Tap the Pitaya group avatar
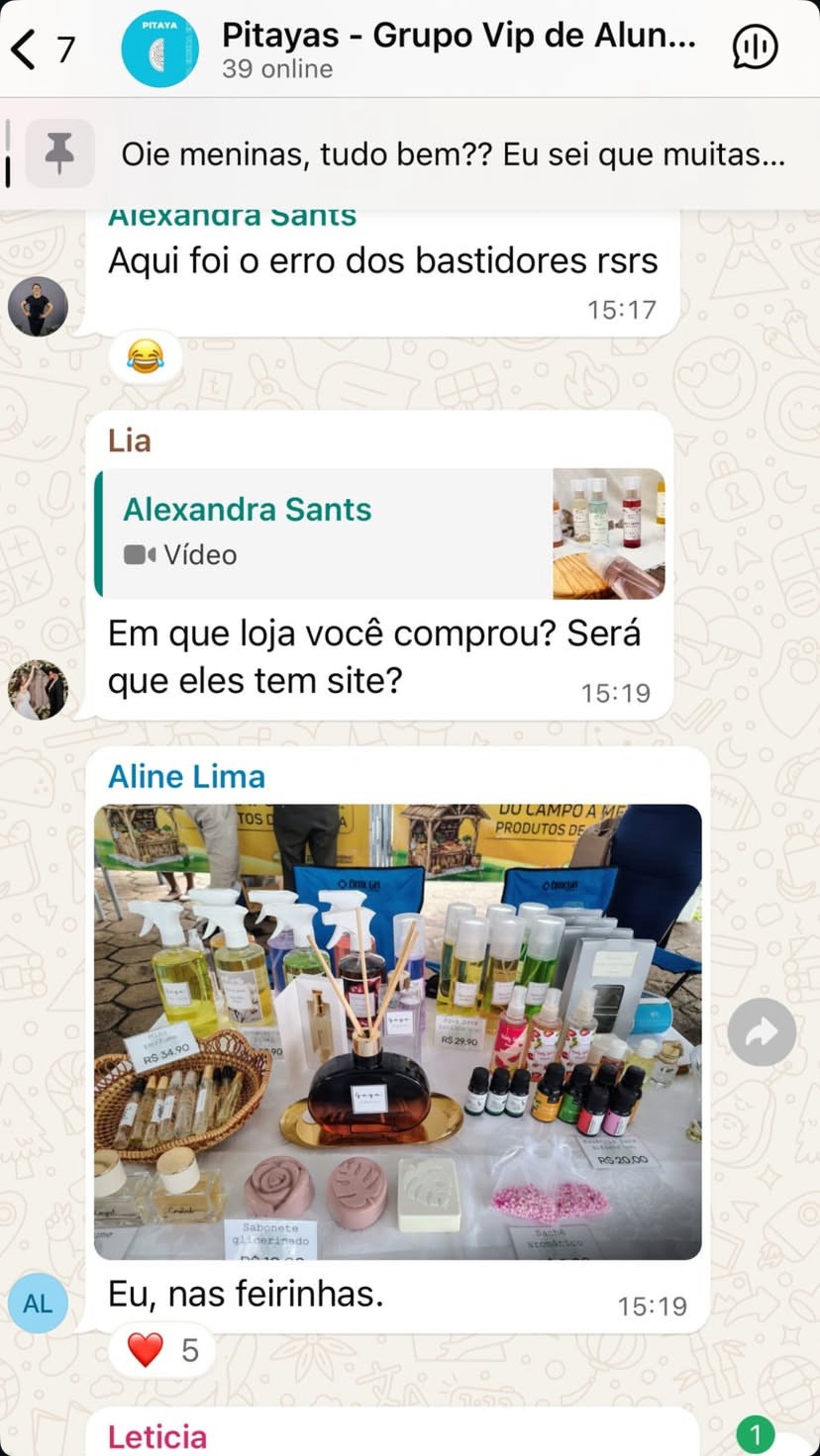The height and width of the screenshot is (1456, 820). click(x=159, y=49)
